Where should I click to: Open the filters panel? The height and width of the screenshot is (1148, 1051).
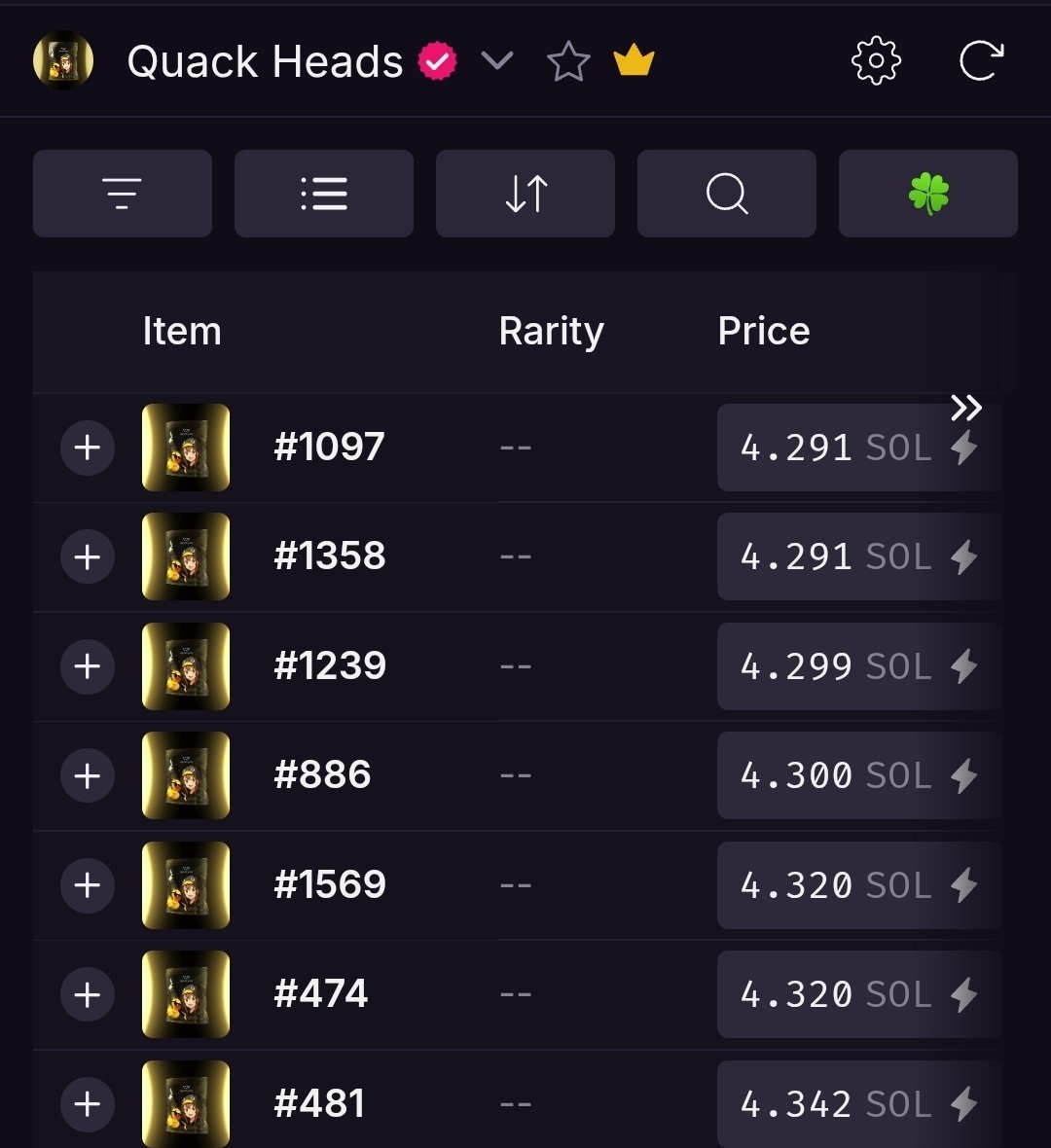pos(123,194)
